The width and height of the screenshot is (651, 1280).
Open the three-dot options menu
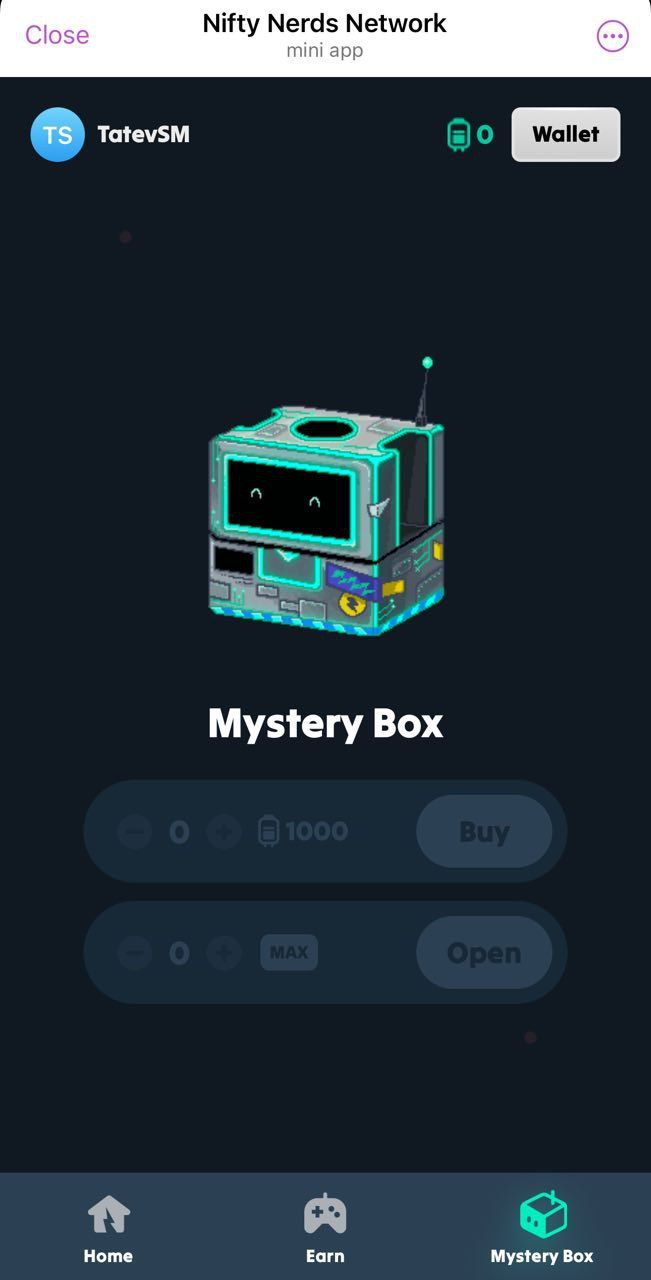(612, 37)
